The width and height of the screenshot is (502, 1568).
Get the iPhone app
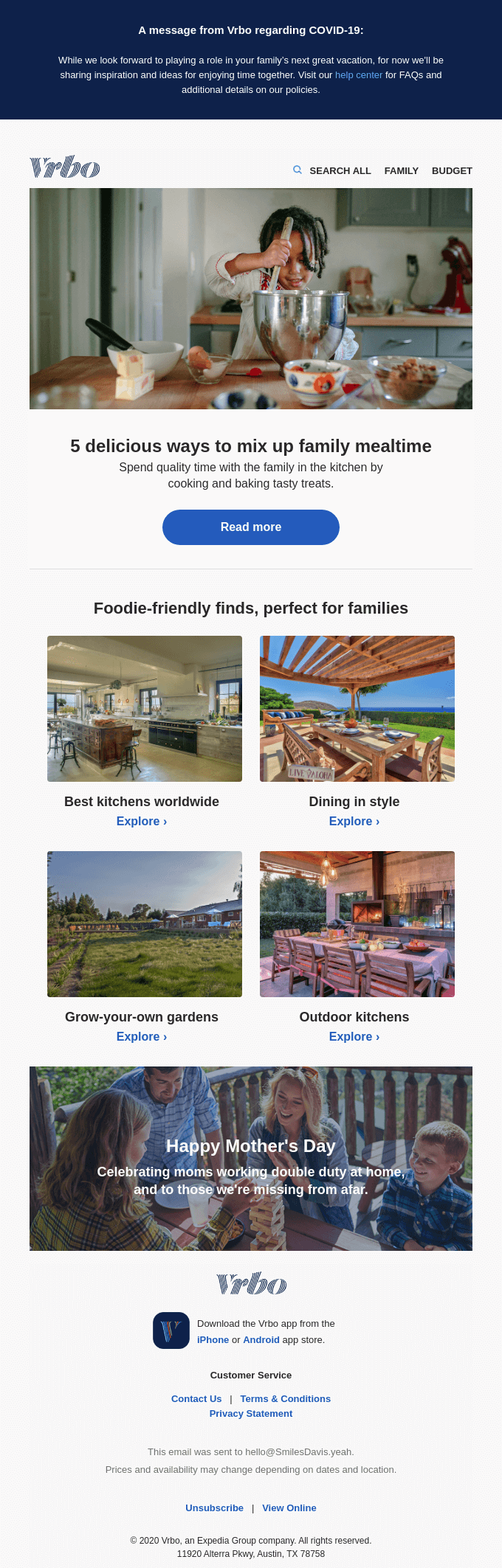pos(213,1340)
